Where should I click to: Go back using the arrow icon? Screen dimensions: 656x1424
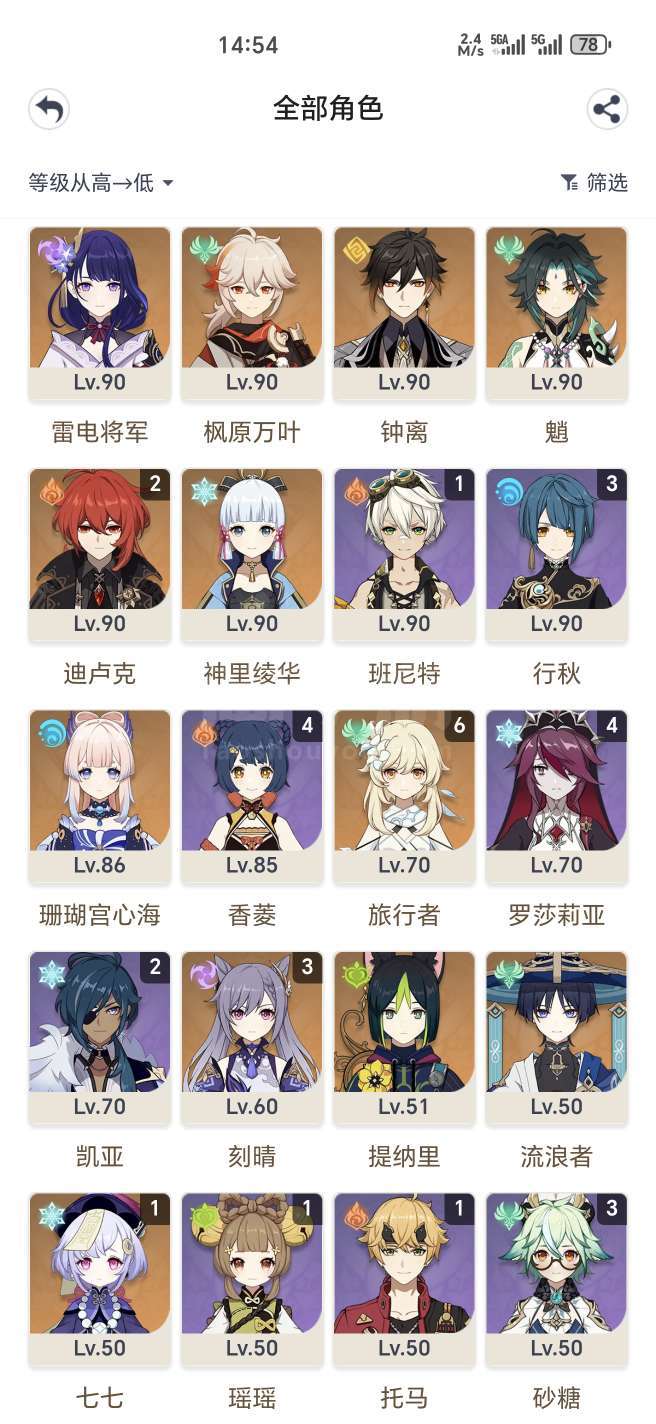tap(49, 109)
